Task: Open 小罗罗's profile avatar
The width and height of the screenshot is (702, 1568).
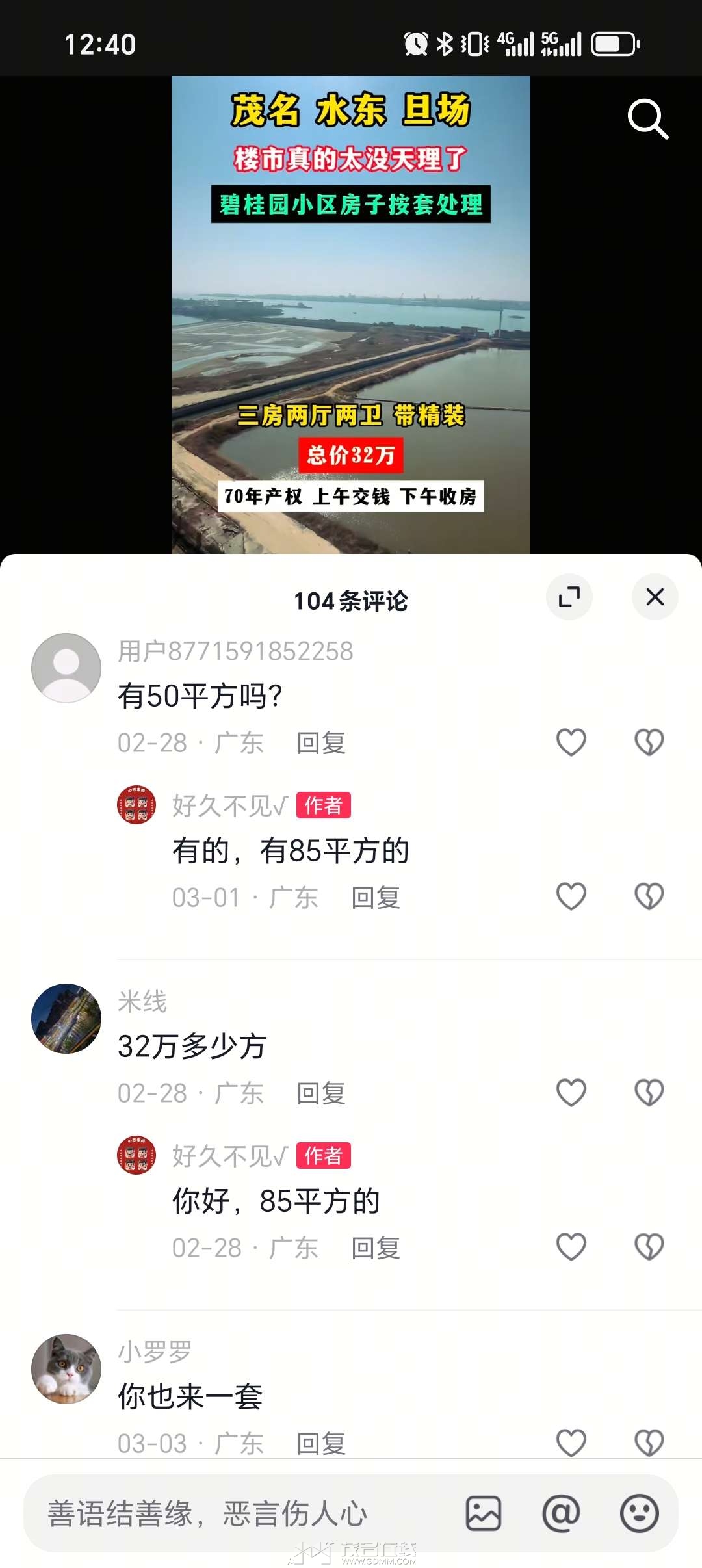Action: point(66,1368)
